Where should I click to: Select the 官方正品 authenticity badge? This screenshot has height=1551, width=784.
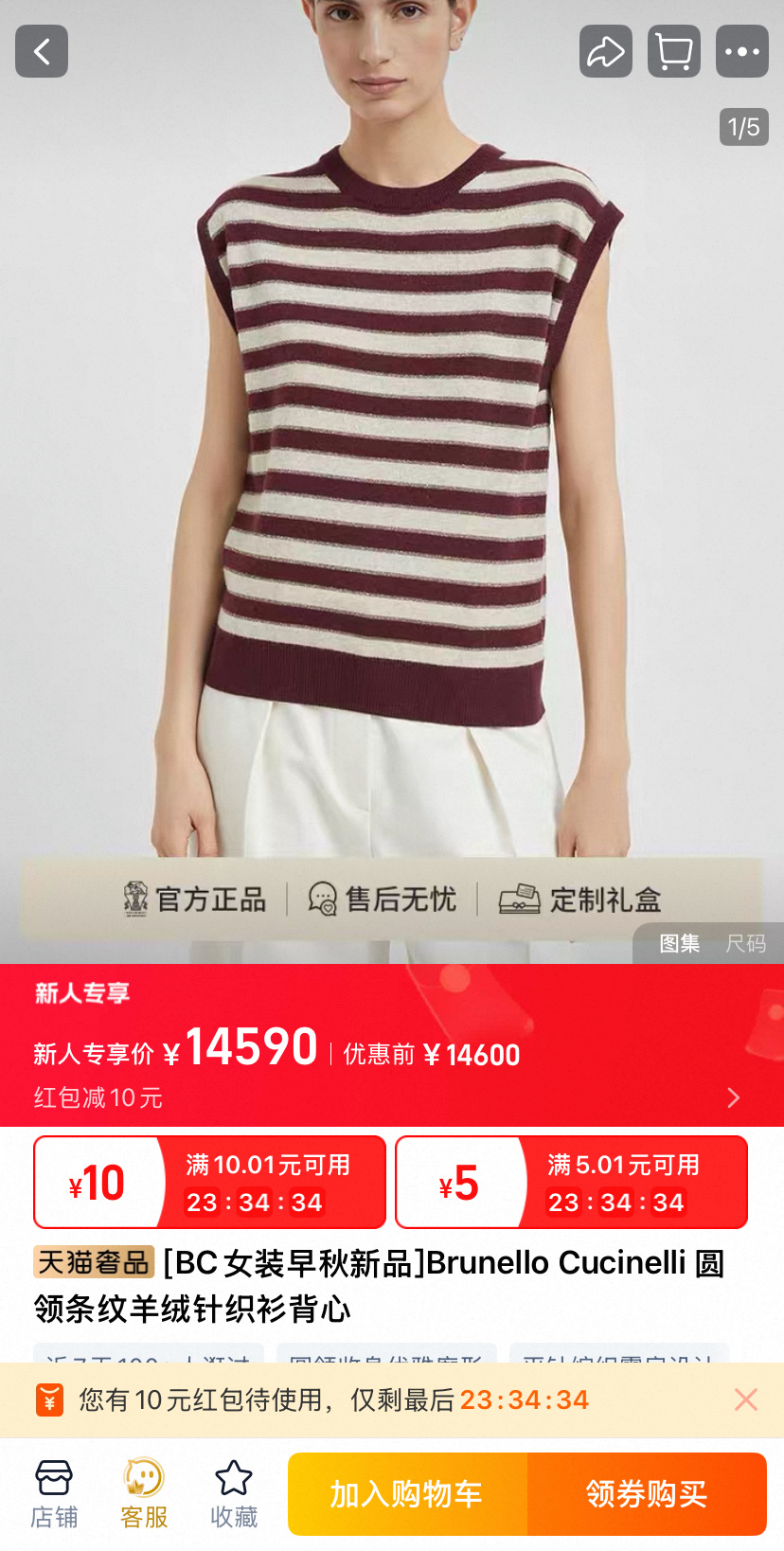point(199,900)
